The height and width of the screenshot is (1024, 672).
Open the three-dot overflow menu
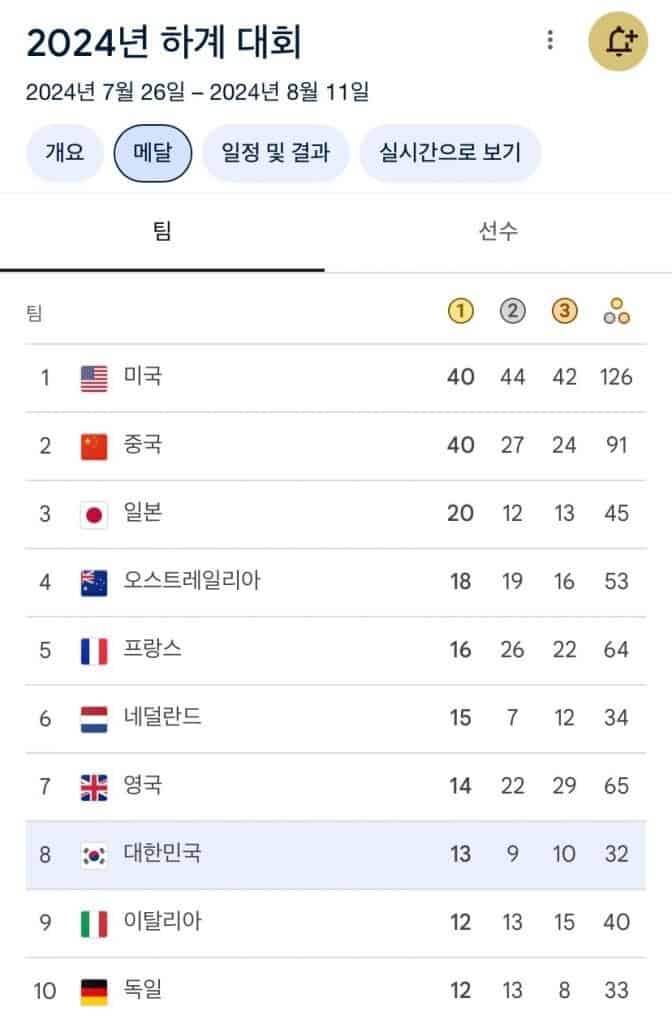point(549,40)
